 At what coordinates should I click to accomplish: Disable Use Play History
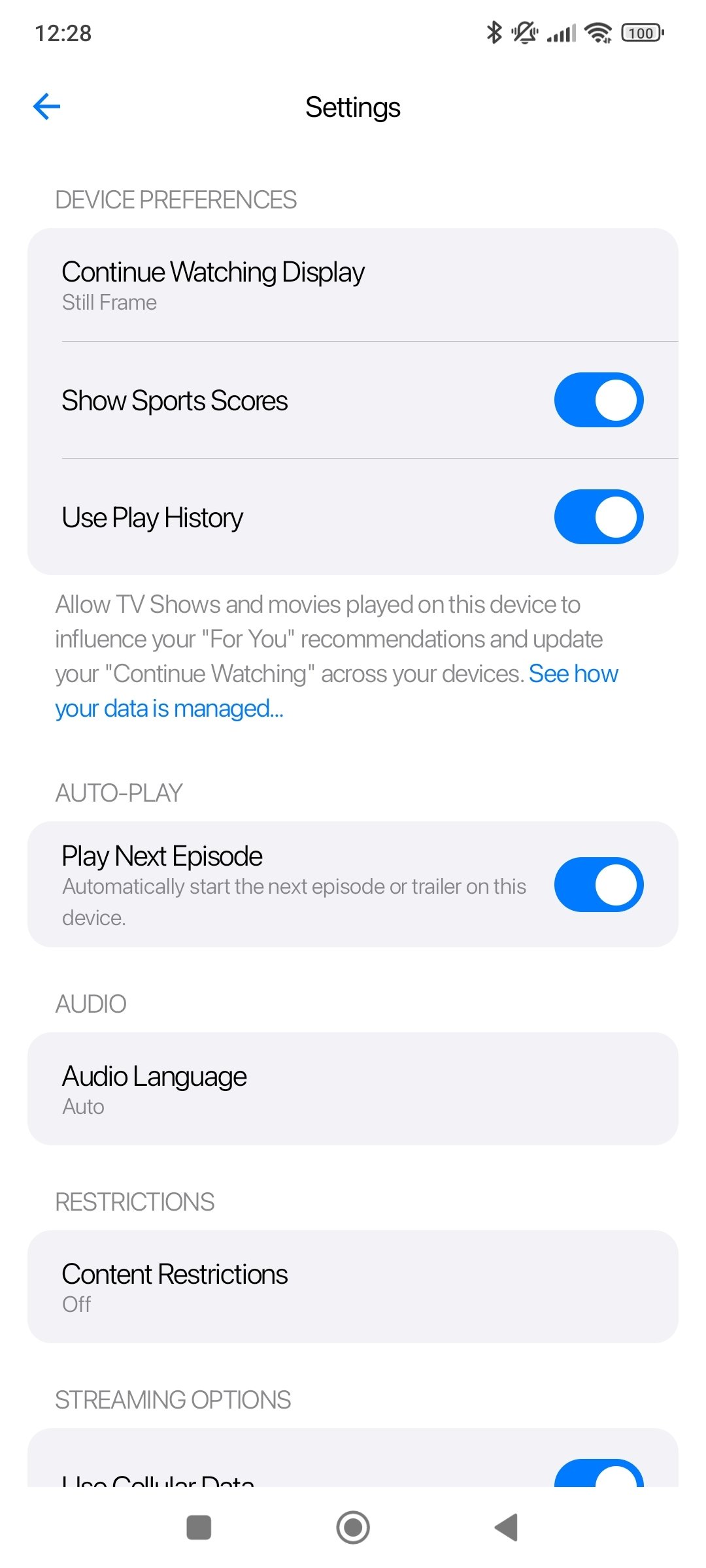pyautogui.click(x=598, y=517)
